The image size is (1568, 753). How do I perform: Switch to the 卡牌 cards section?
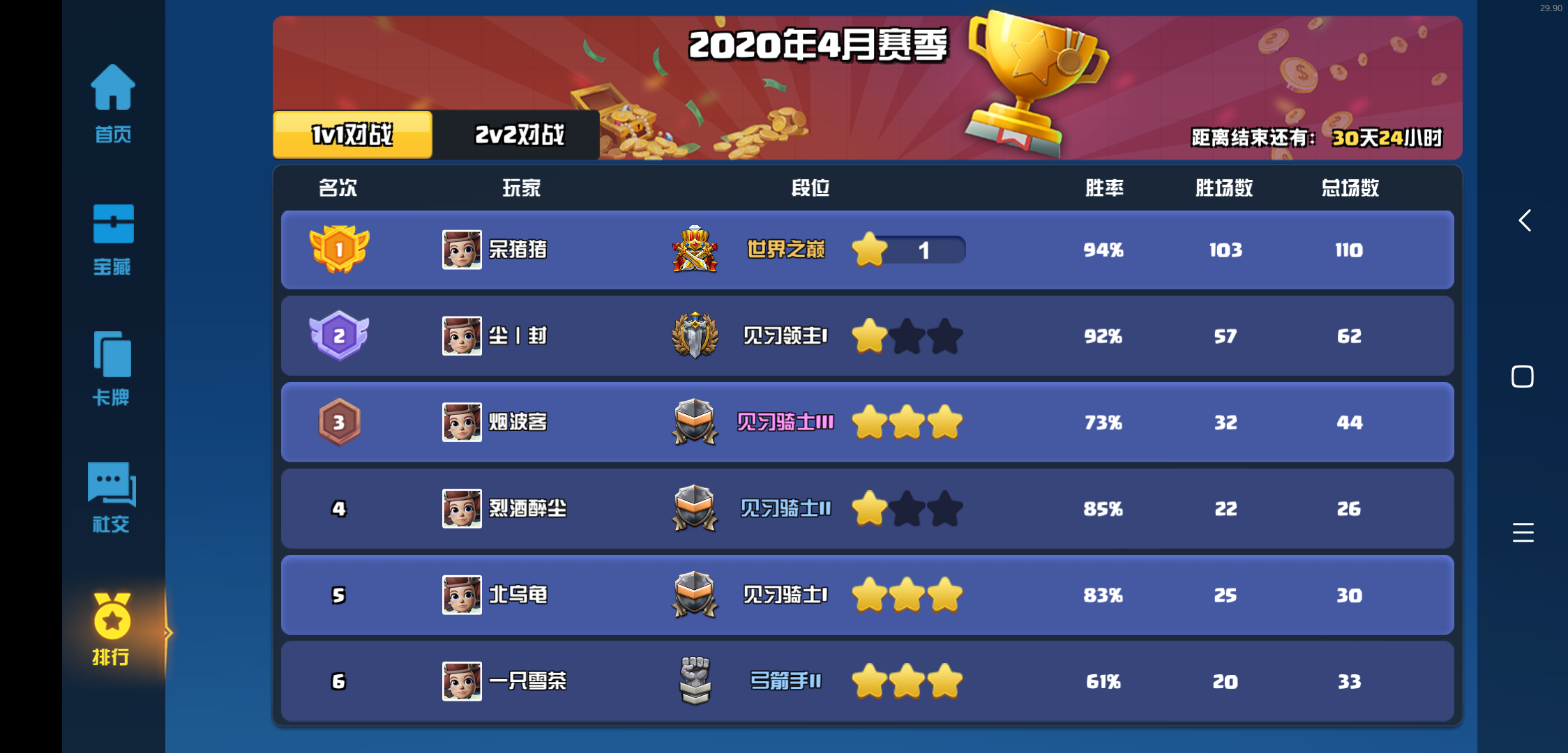(112, 368)
